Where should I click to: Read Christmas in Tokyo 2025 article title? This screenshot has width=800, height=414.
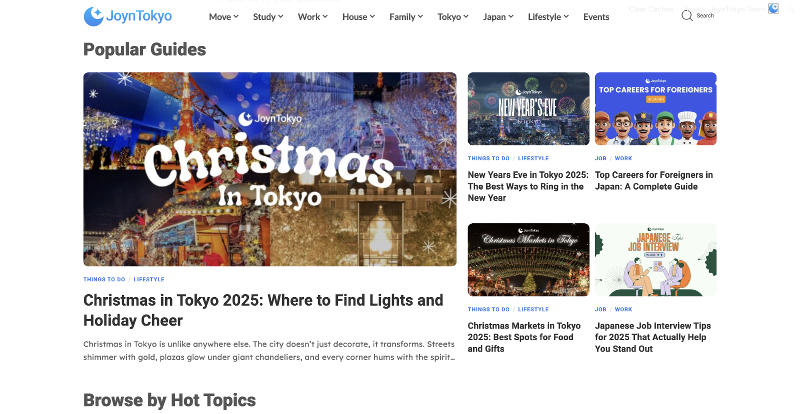tap(262, 310)
